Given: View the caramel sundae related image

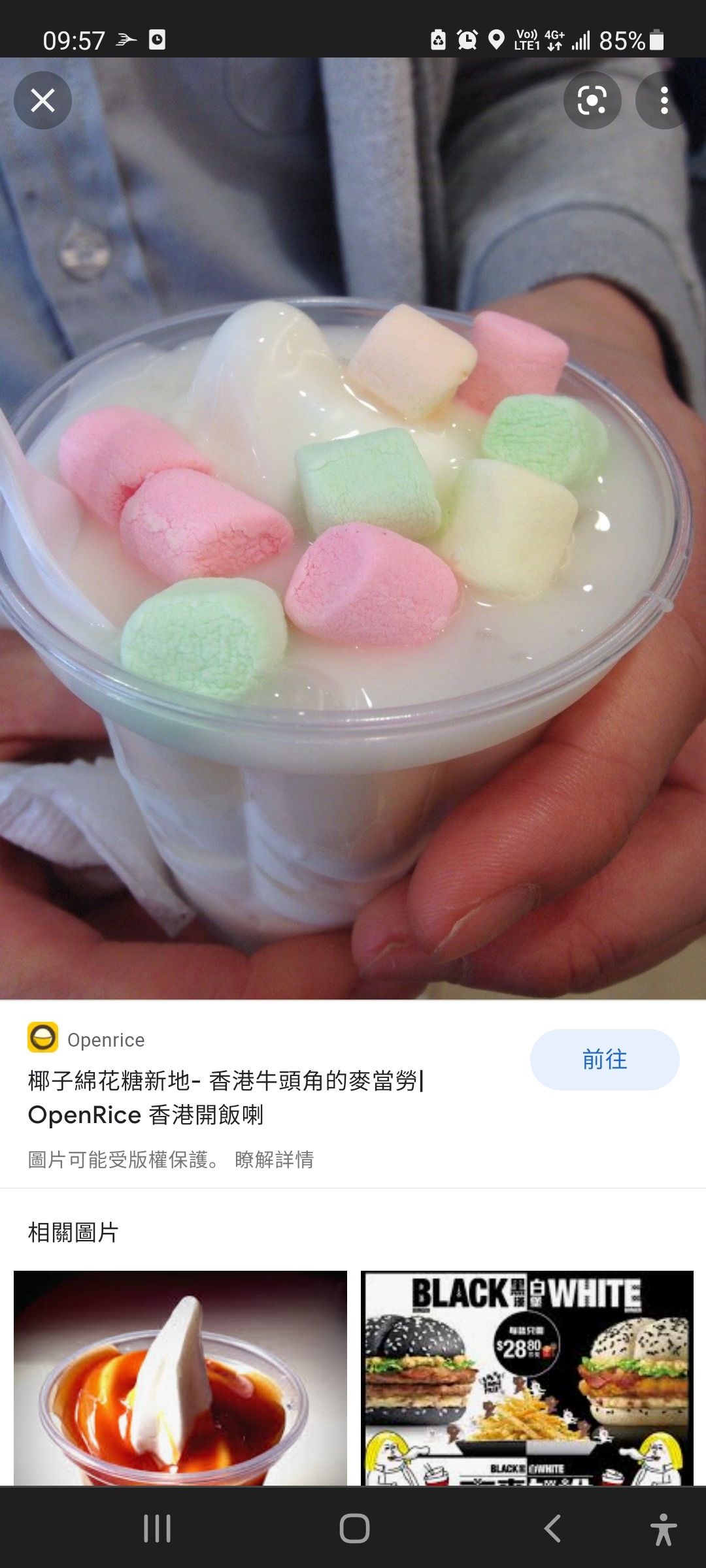Looking at the screenshot, I should pos(180,1377).
